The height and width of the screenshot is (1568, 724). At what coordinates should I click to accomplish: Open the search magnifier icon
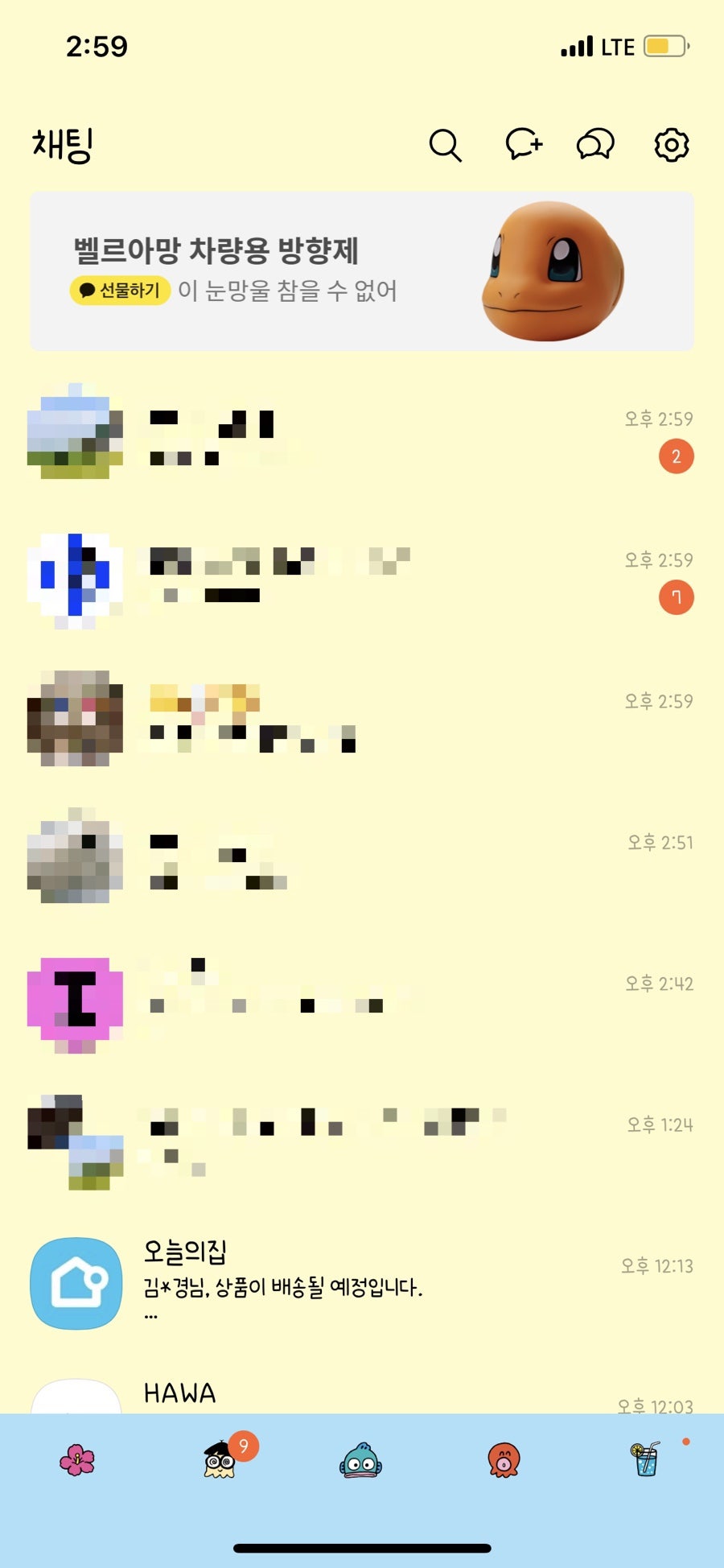445,146
